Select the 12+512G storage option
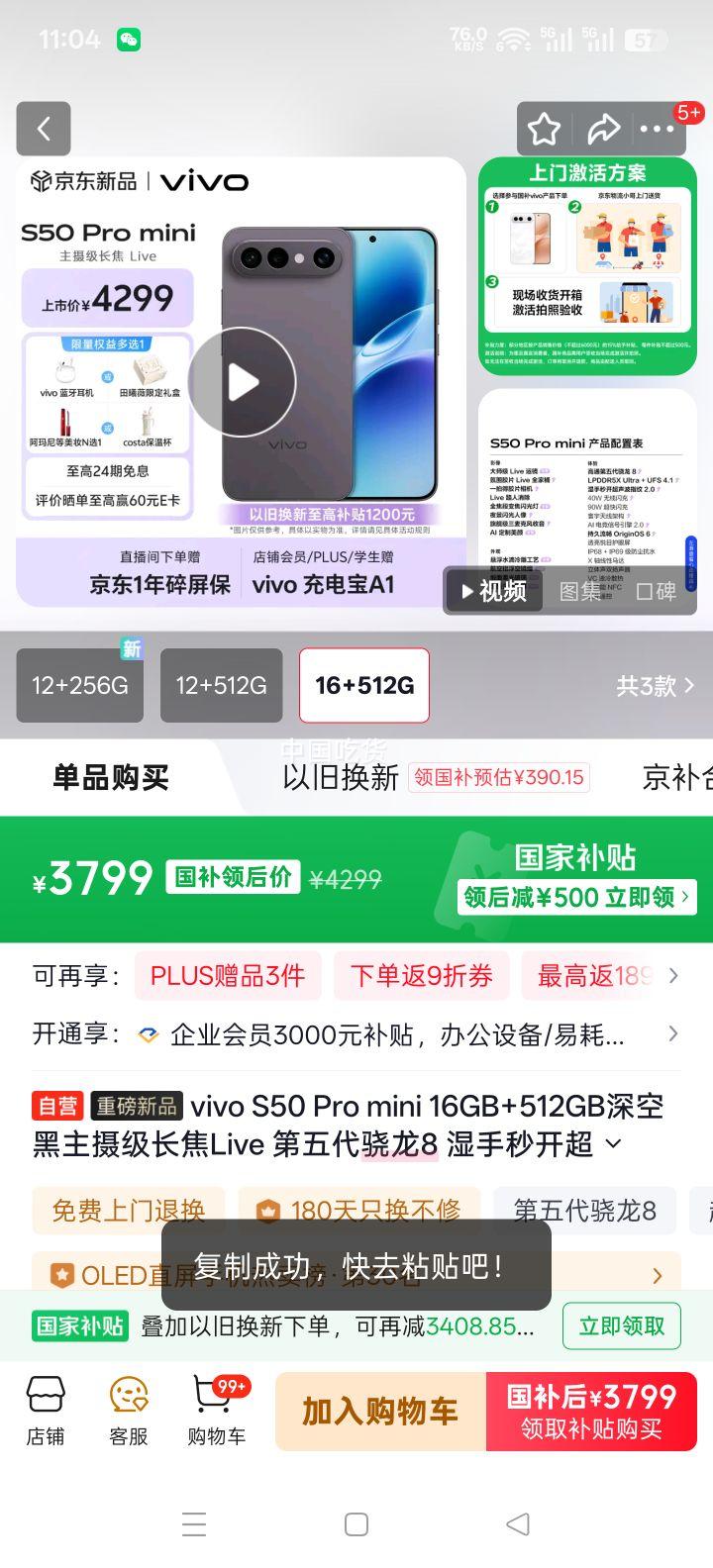Viewport: 713px width, 1568px height. (x=221, y=685)
